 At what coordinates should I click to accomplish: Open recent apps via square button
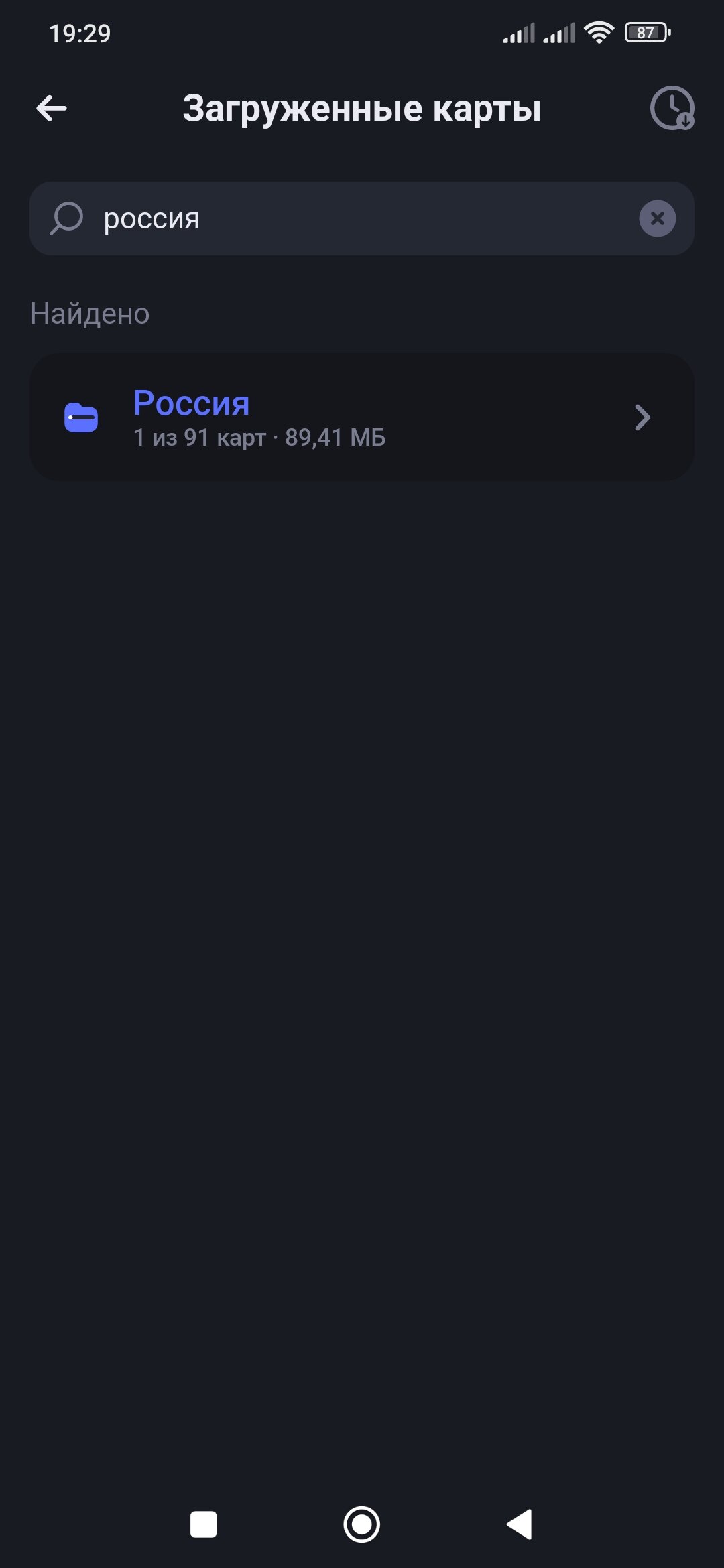pos(203,1524)
